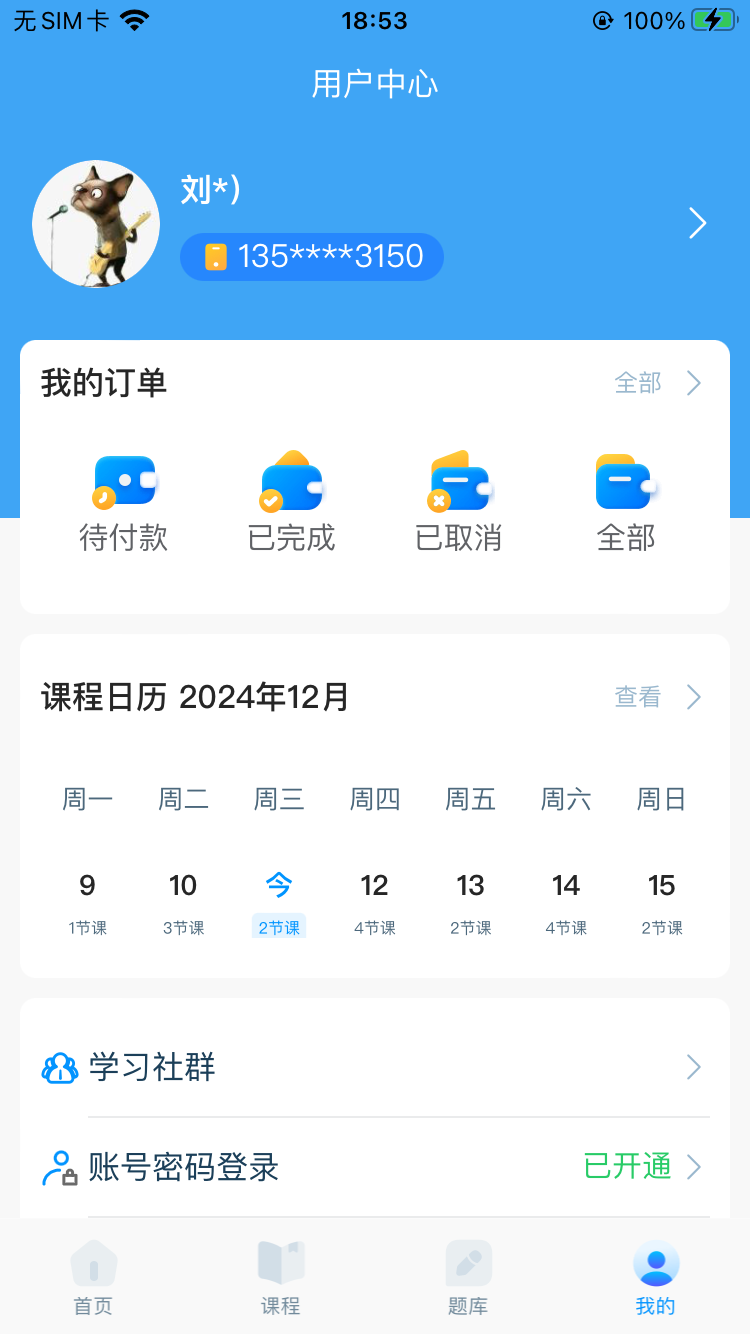Open user profile via right arrow
The width and height of the screenshot is (750, 1334).
[697, 223]
